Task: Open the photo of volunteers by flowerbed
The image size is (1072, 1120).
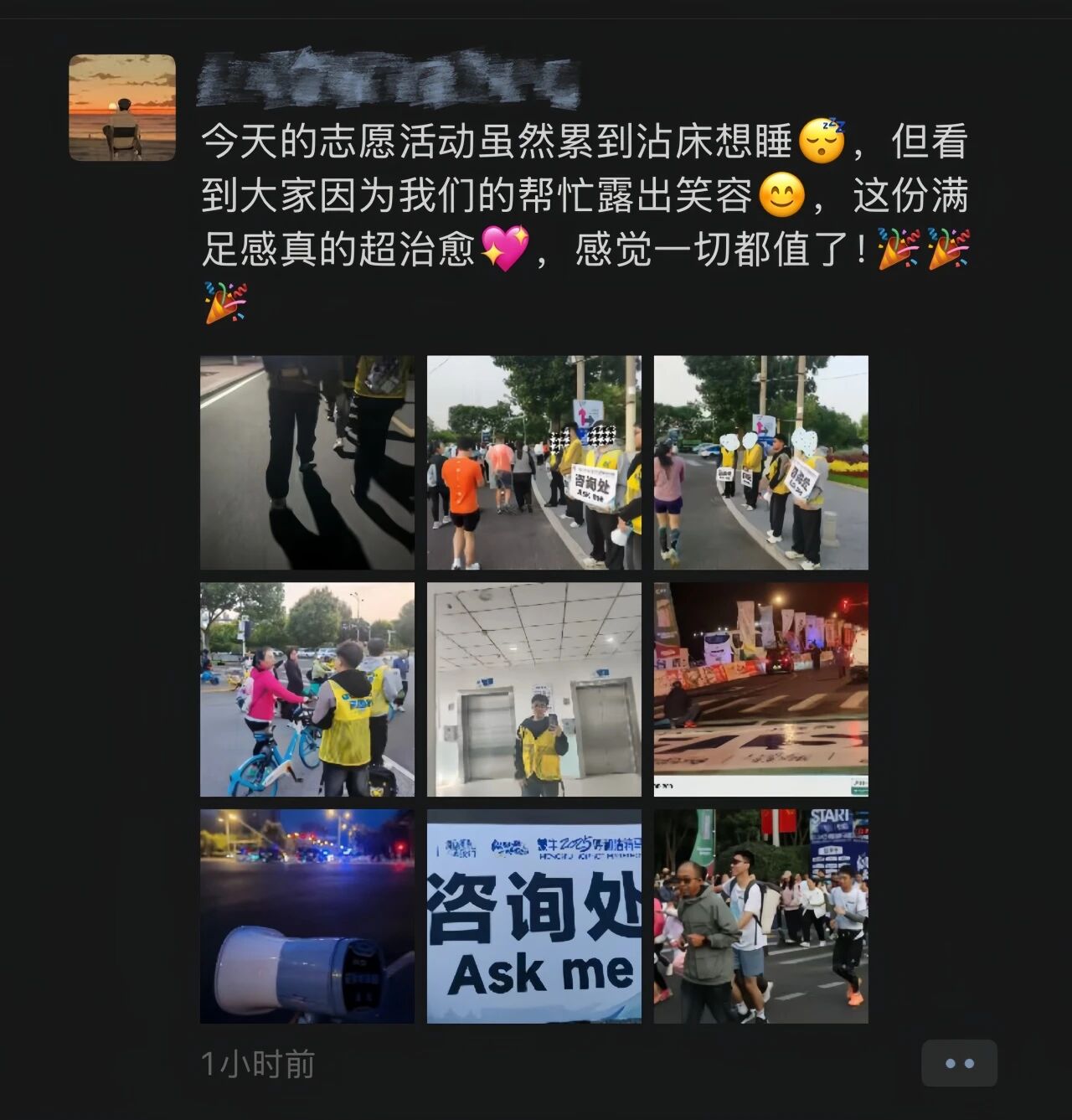Action: coord(760,462)
